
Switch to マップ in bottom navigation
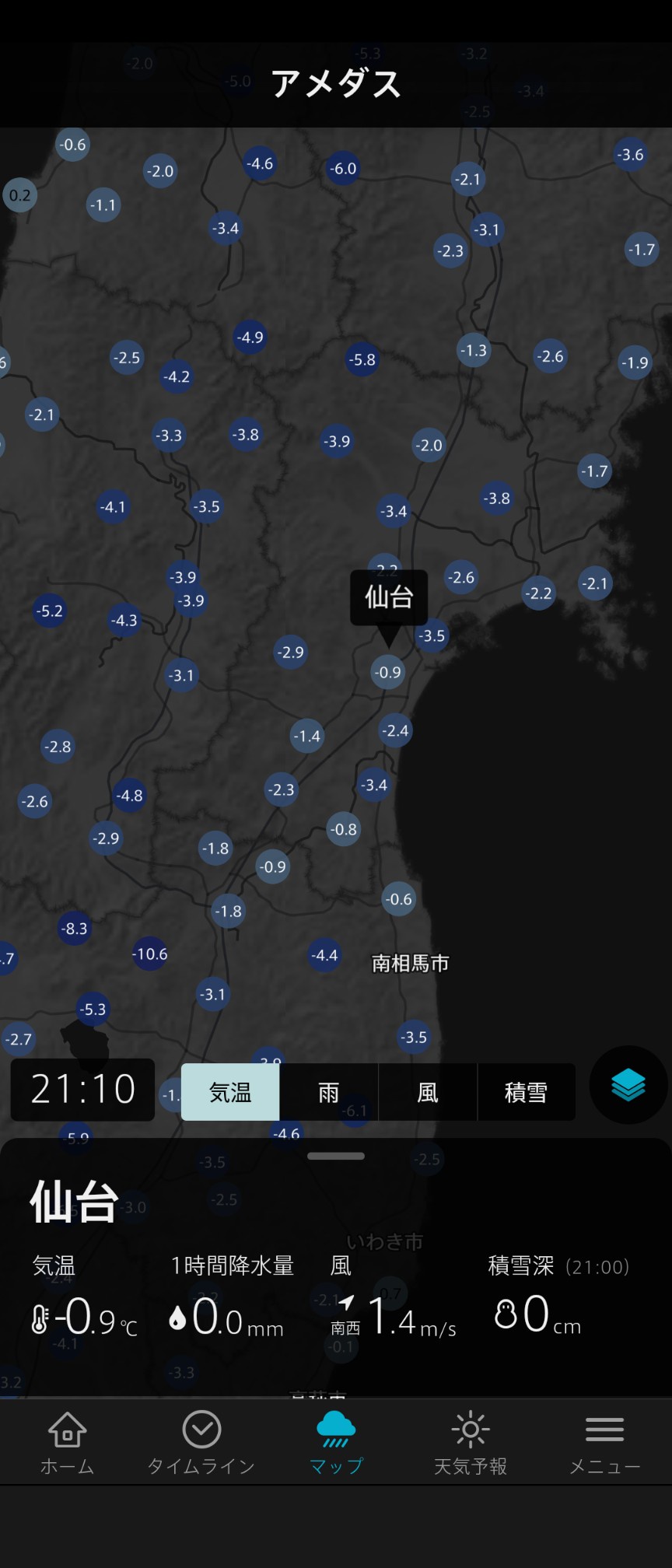[x=336, y=1442]
